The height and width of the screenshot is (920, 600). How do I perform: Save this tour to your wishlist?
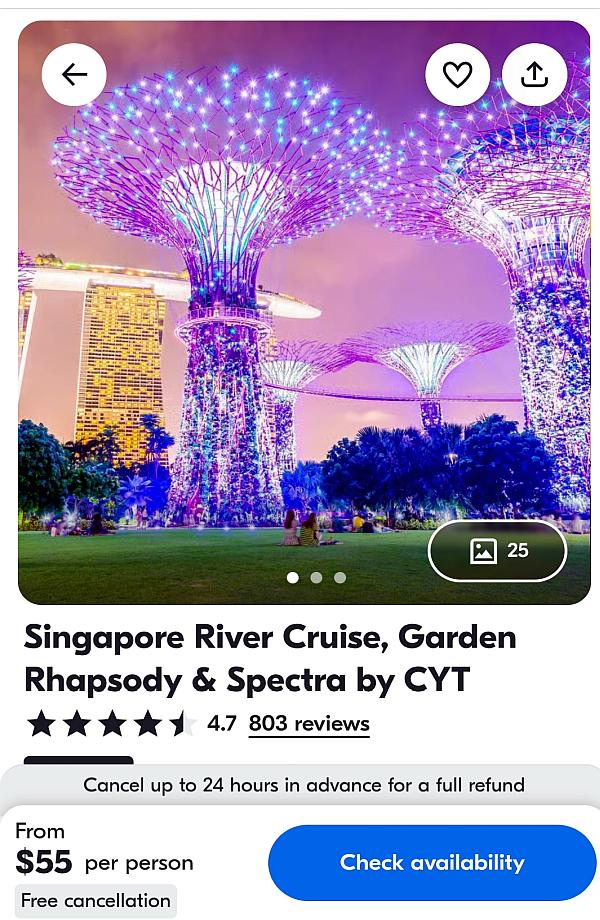pos(457,75)
